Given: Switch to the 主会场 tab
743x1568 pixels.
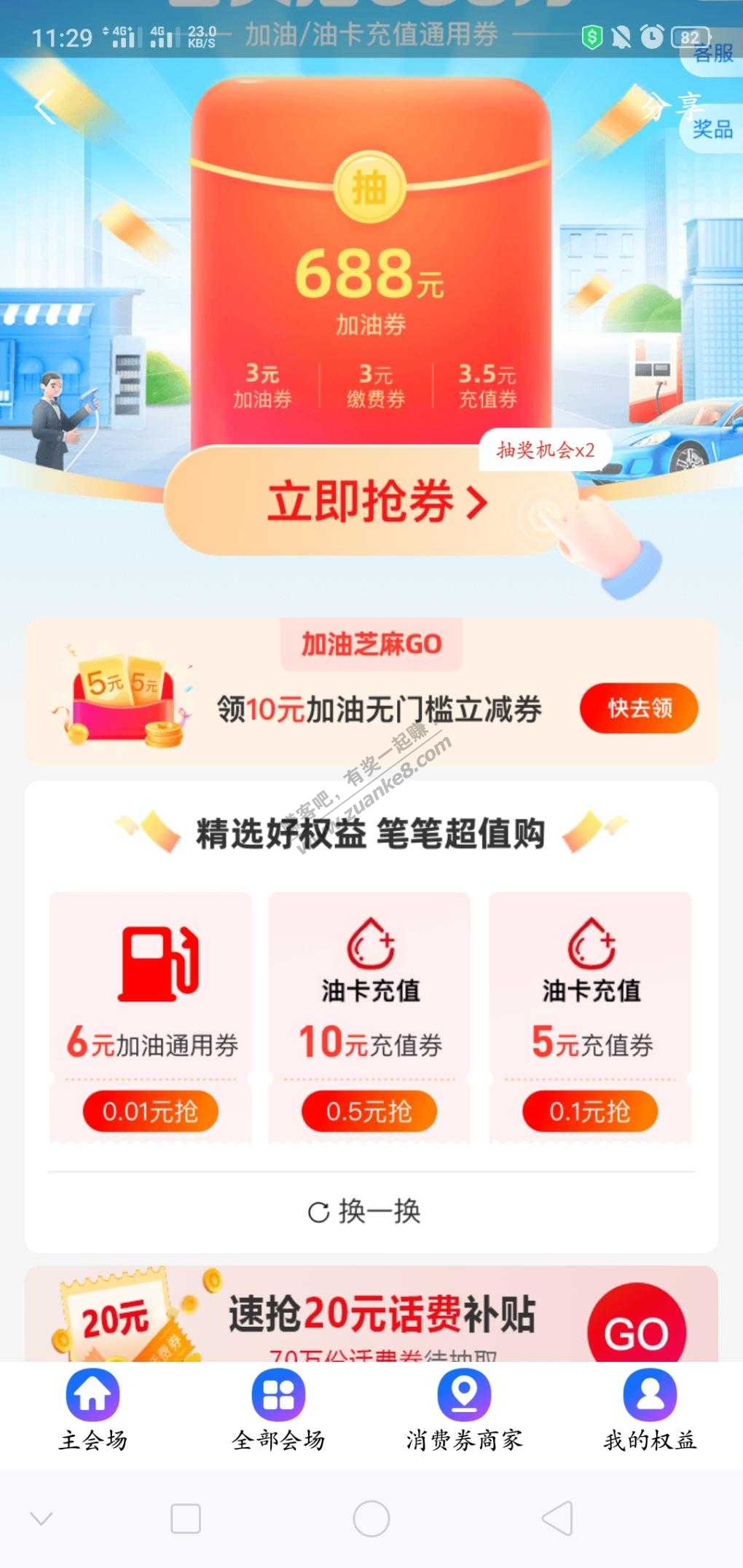Looking at the screenshot, I should pos(93,1410).
